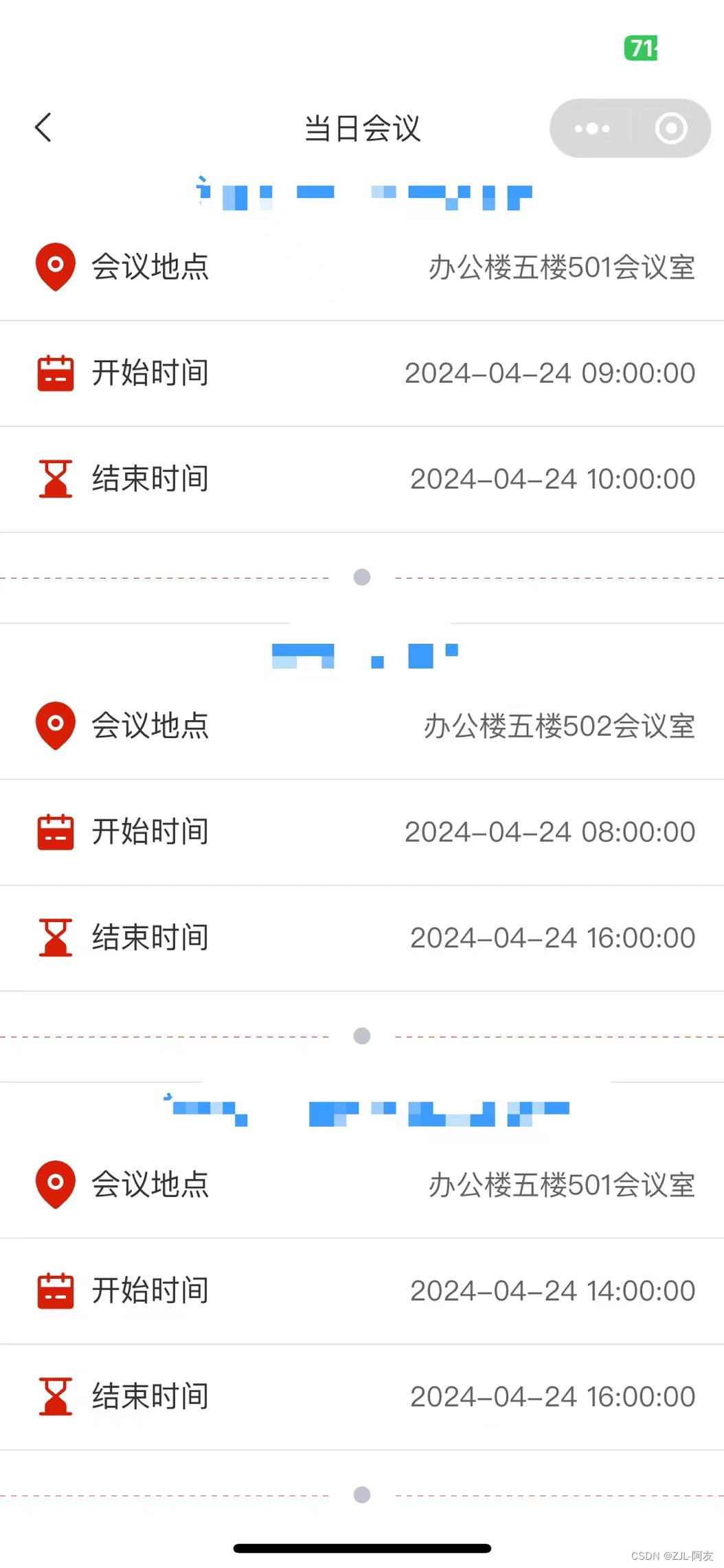Expand the dot divider below second meeting
The height and width of the screenshot is (1568, 724).
[362, 1035]
